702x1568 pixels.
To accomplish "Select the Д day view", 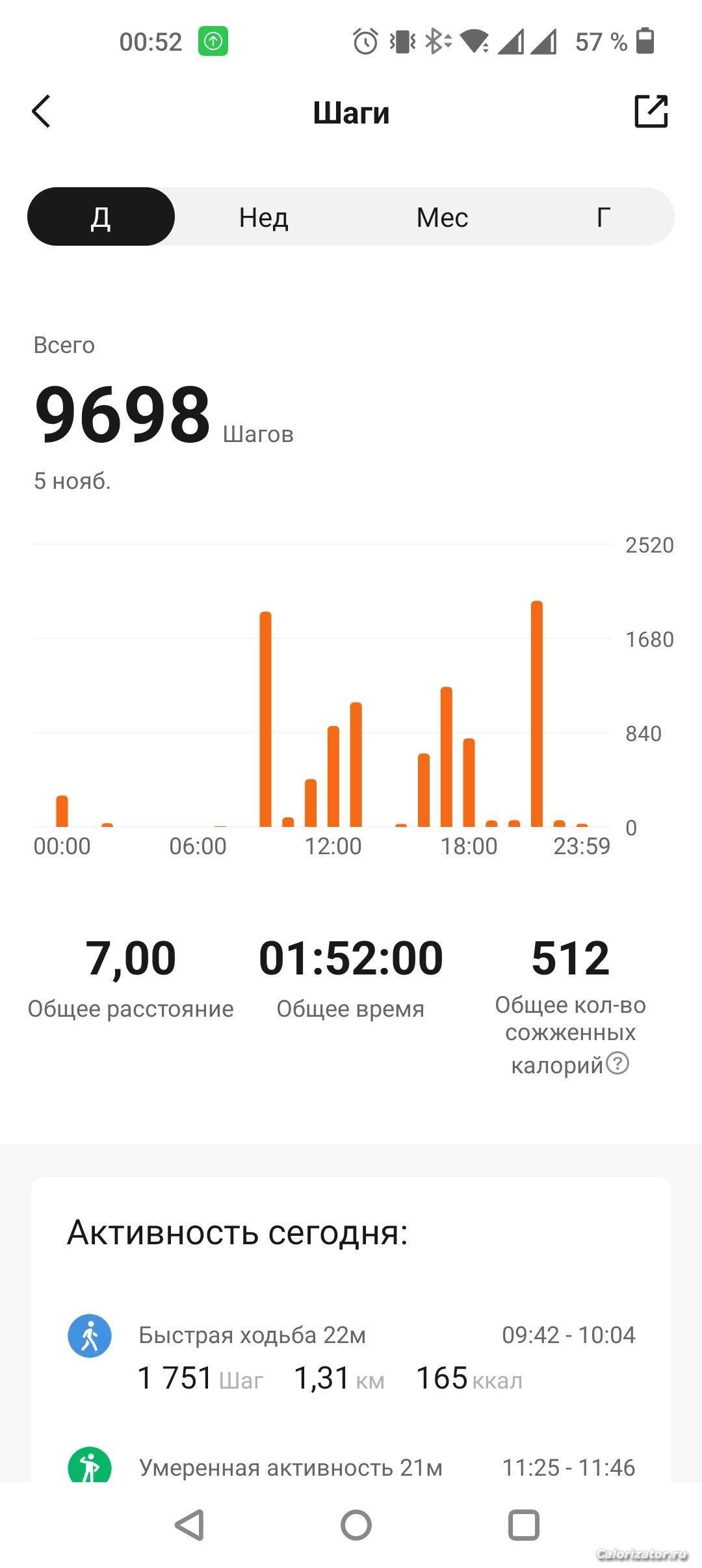I will (101, 217).
